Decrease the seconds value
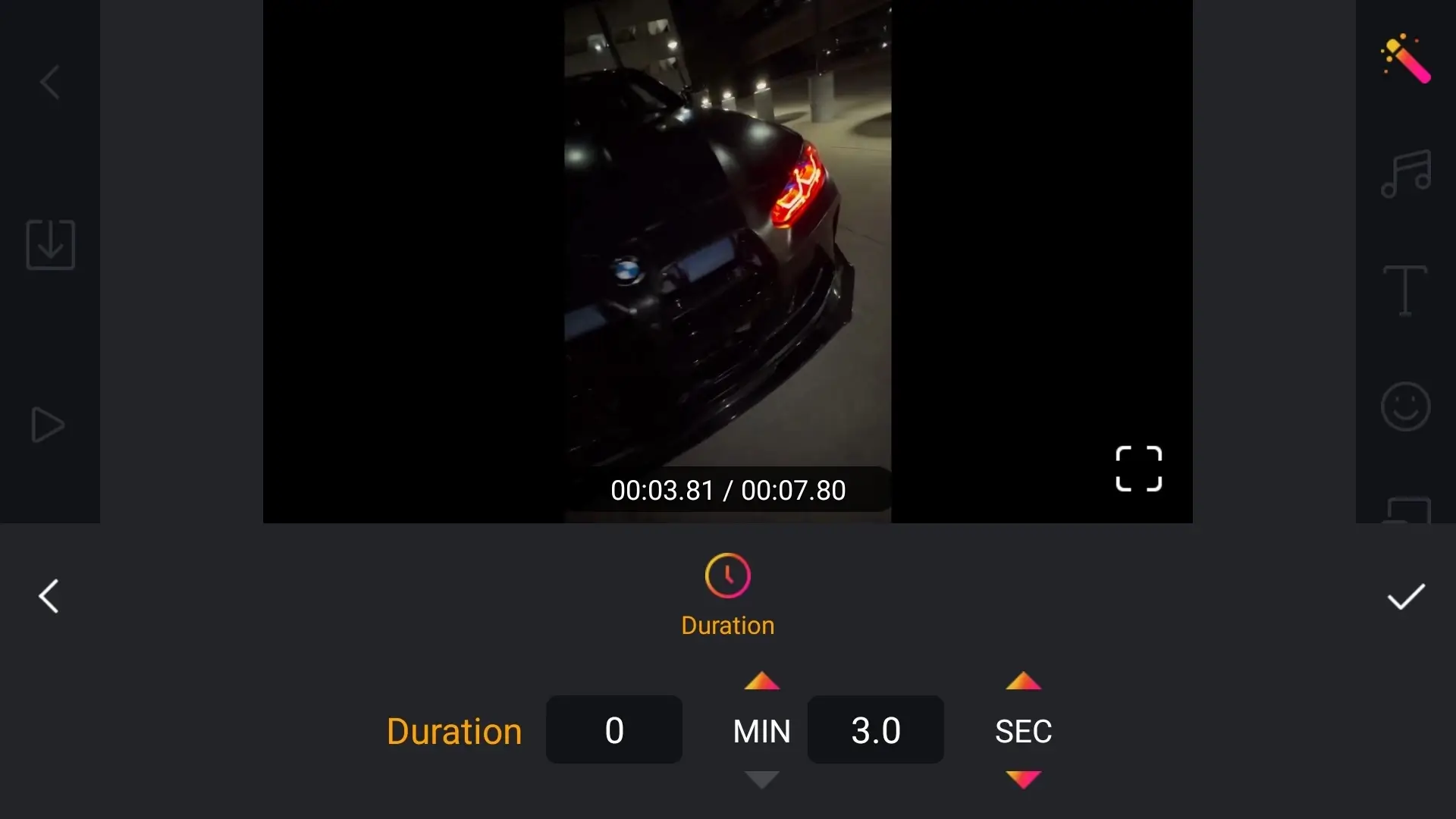1456x819 pixels. tap(1023, 780)
